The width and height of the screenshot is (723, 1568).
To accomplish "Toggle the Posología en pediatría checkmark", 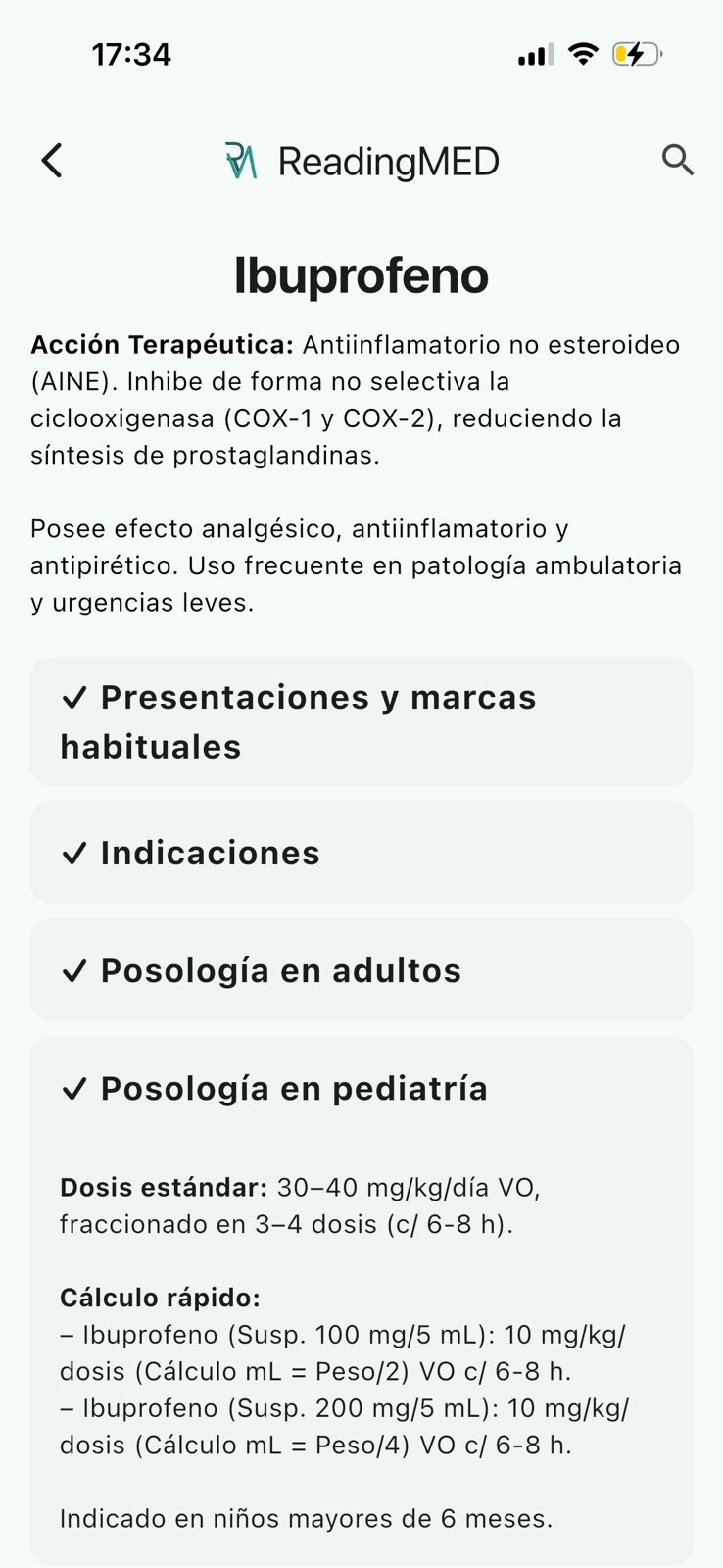I will [75, 1088].
